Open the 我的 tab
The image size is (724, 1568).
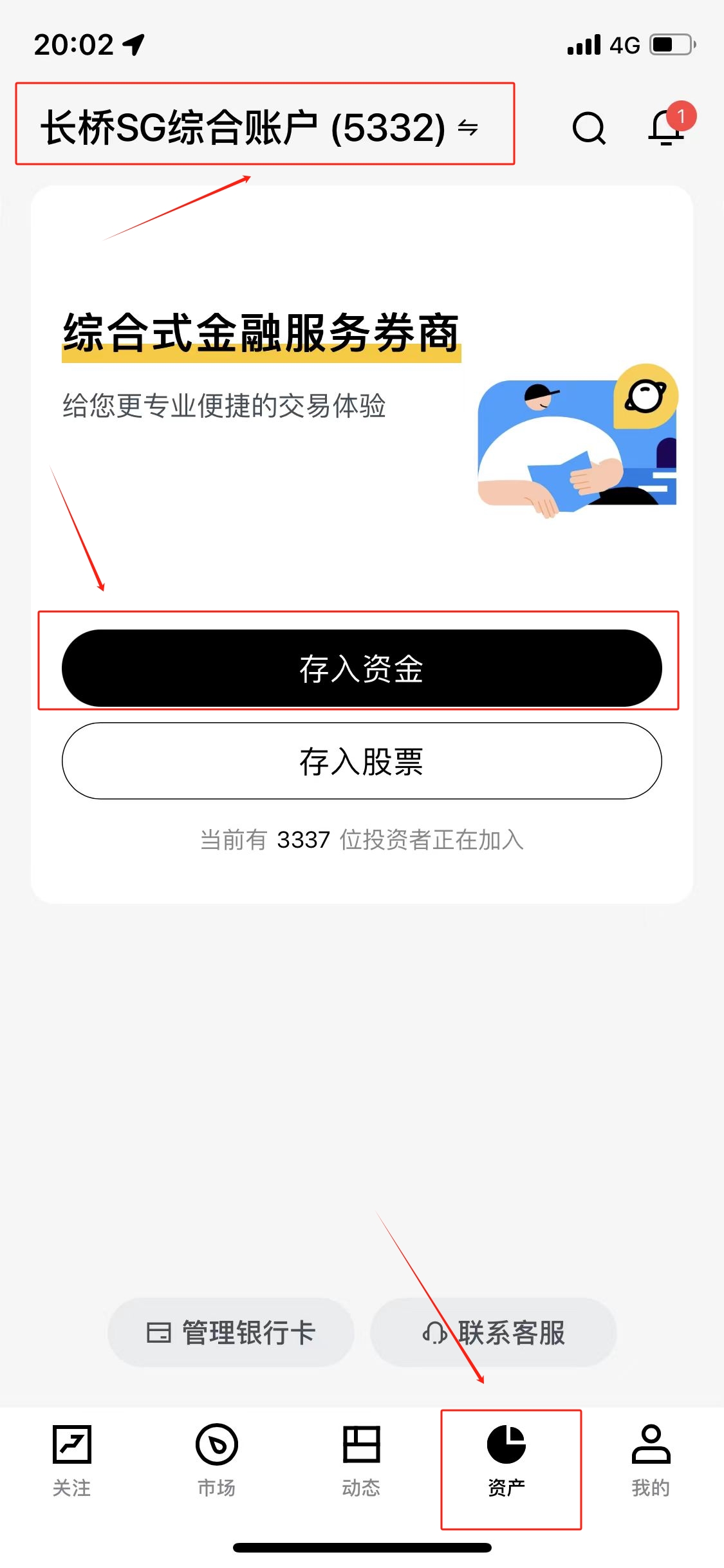(x=651, y=1460)
